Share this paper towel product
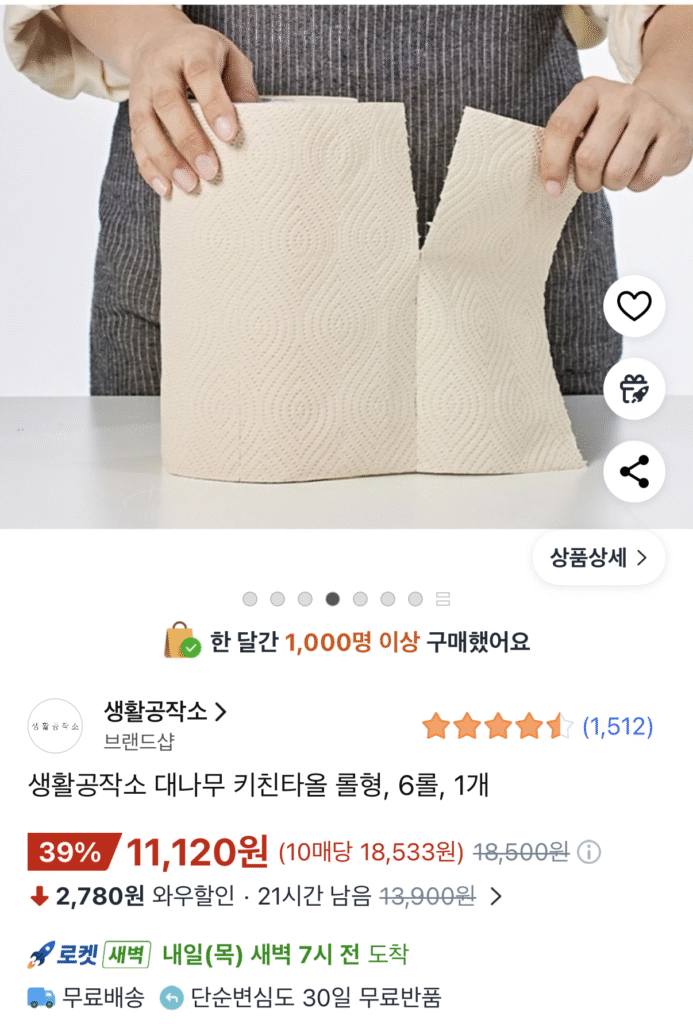This screenshot has width=693, height=1024. point(634,471)
